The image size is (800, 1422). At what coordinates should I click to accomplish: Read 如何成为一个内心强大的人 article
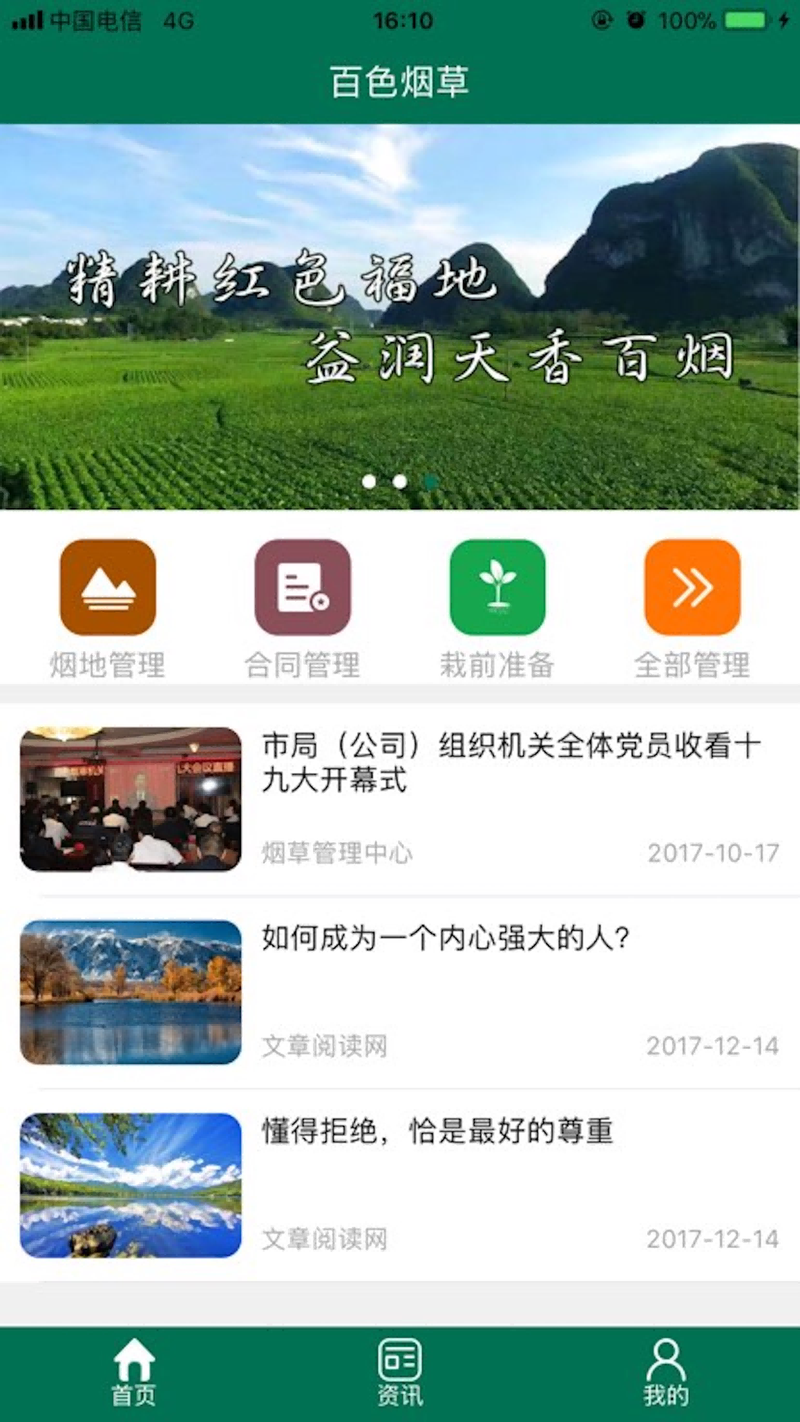[400, 992]
